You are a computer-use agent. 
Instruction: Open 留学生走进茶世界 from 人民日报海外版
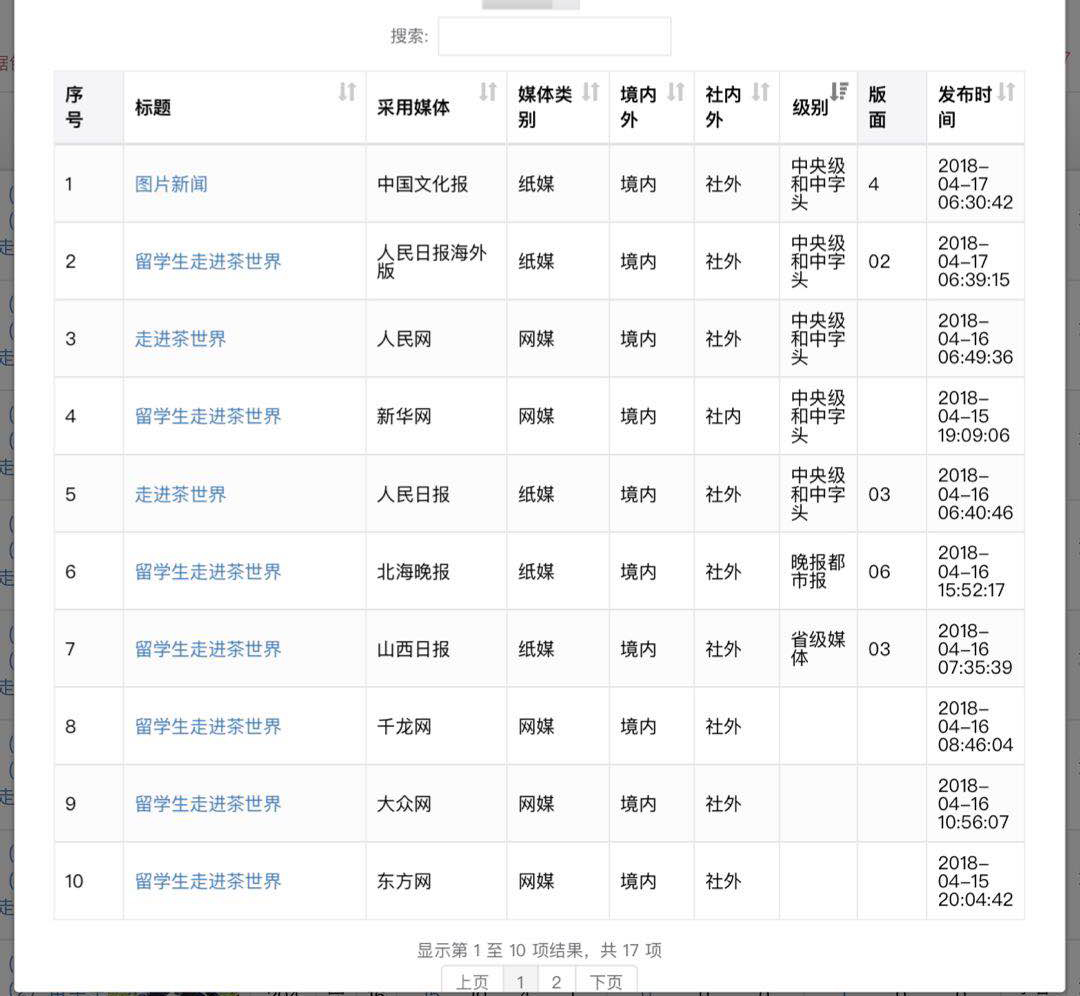[x=208, y=262]
